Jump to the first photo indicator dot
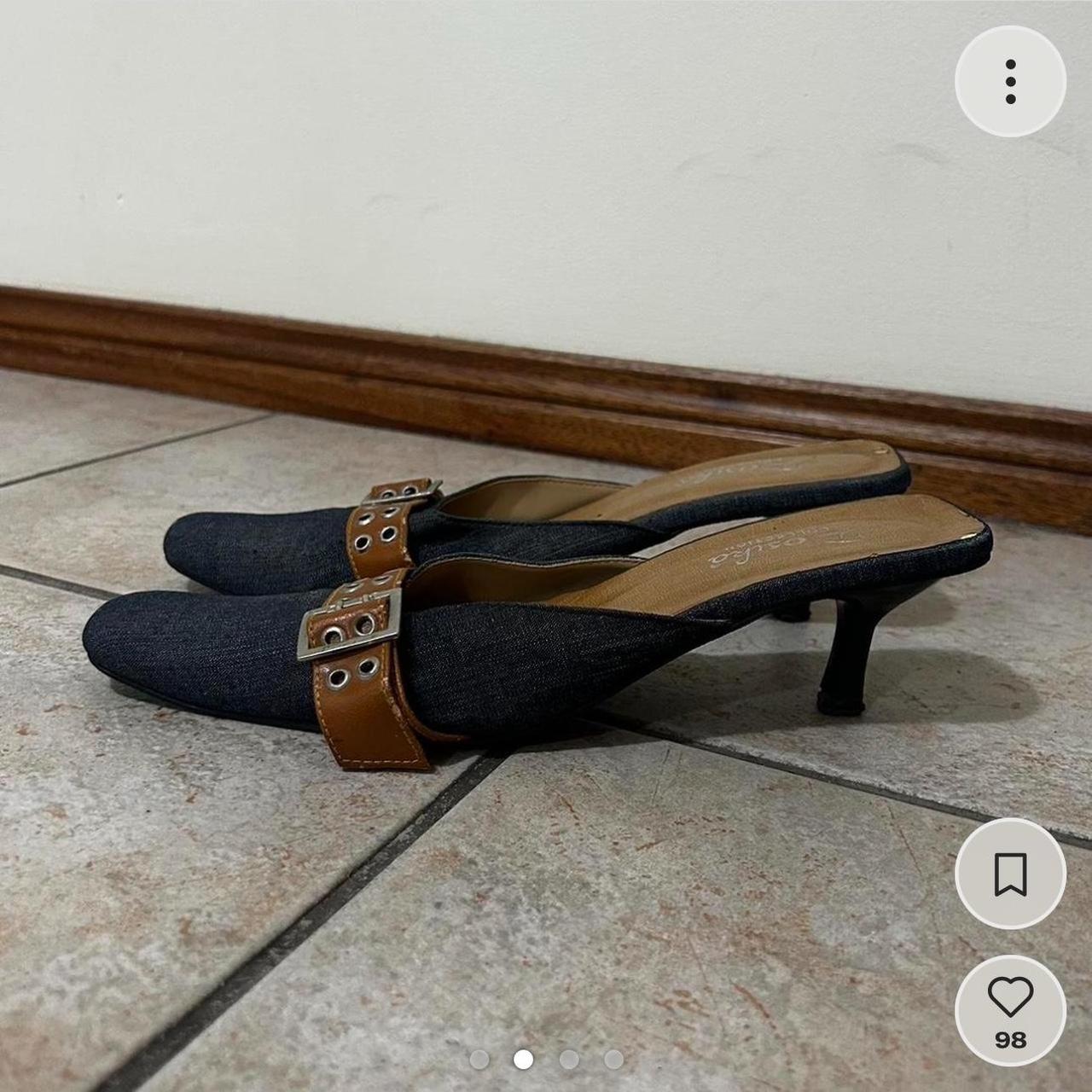 [479, 1060]
